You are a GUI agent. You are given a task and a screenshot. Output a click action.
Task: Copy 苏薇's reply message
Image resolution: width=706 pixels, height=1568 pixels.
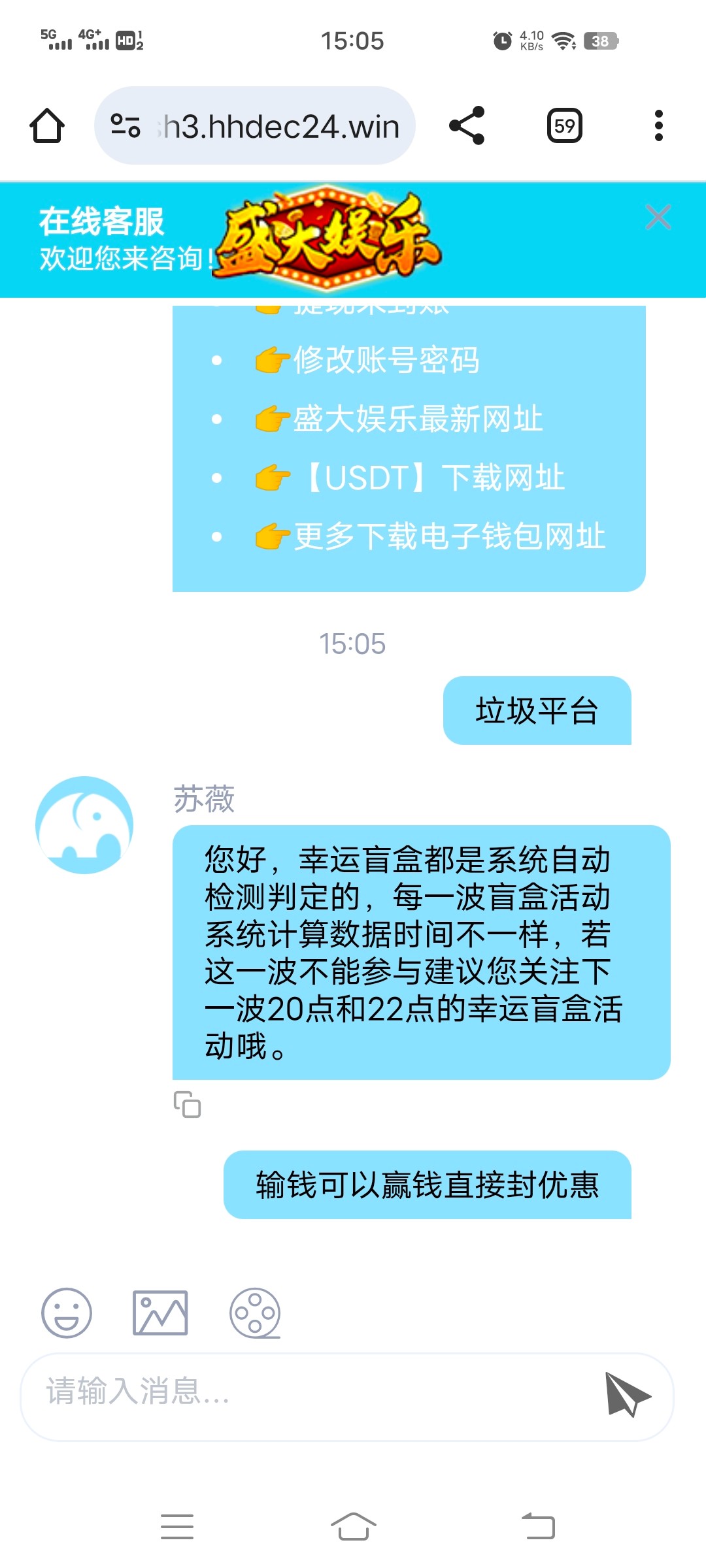coord(187,1104)
